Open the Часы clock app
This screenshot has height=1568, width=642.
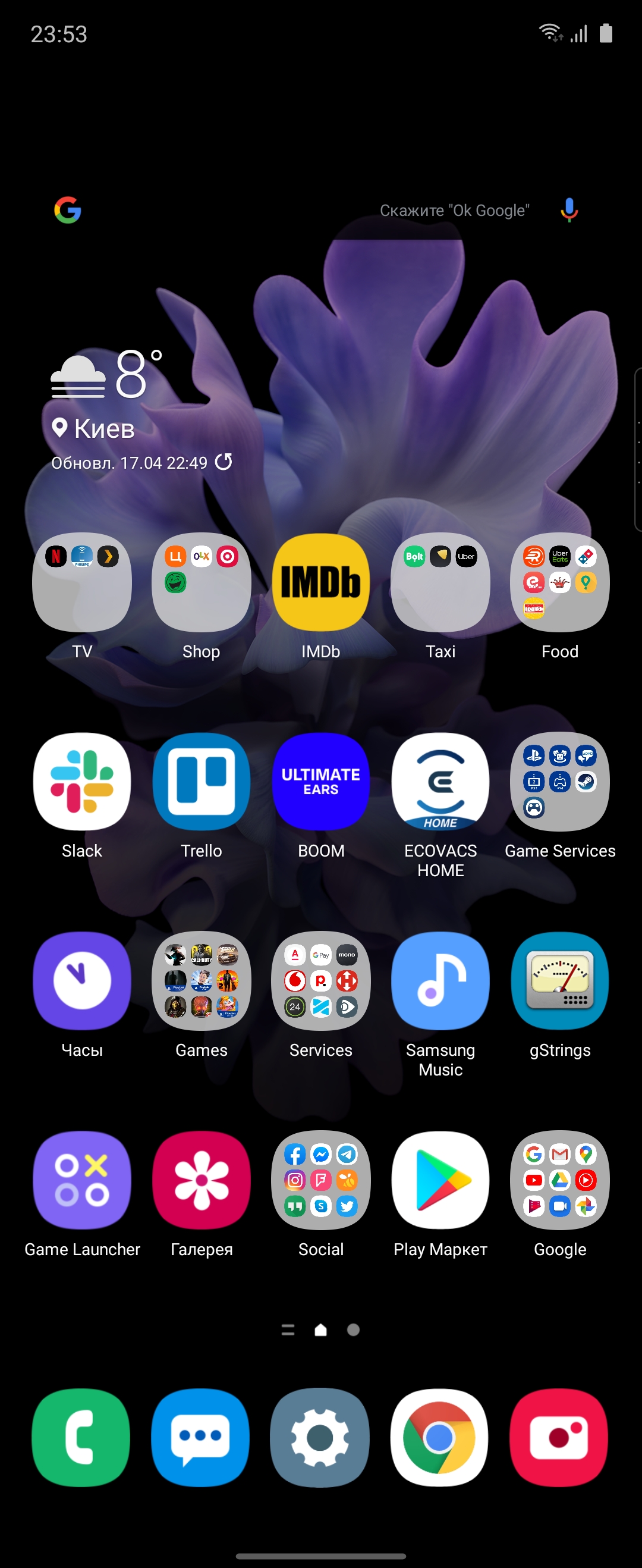tap(82, 981)
